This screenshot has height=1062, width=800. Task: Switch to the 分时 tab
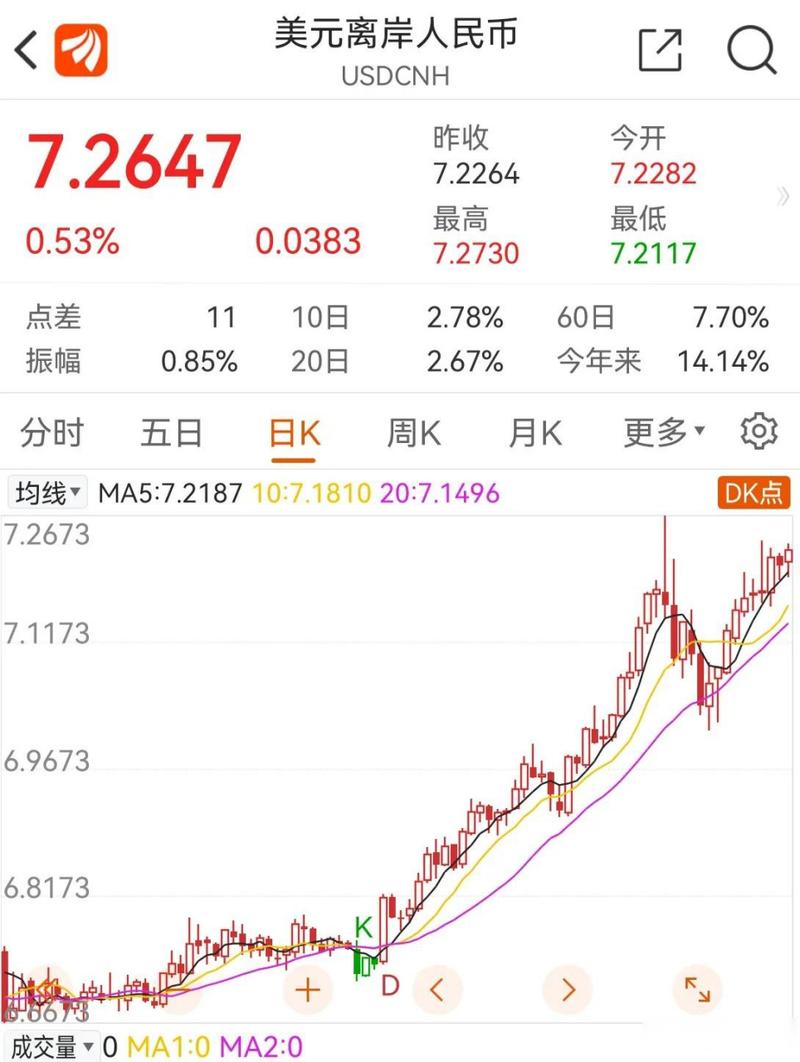pyautogui.click(x=51, y=432)
